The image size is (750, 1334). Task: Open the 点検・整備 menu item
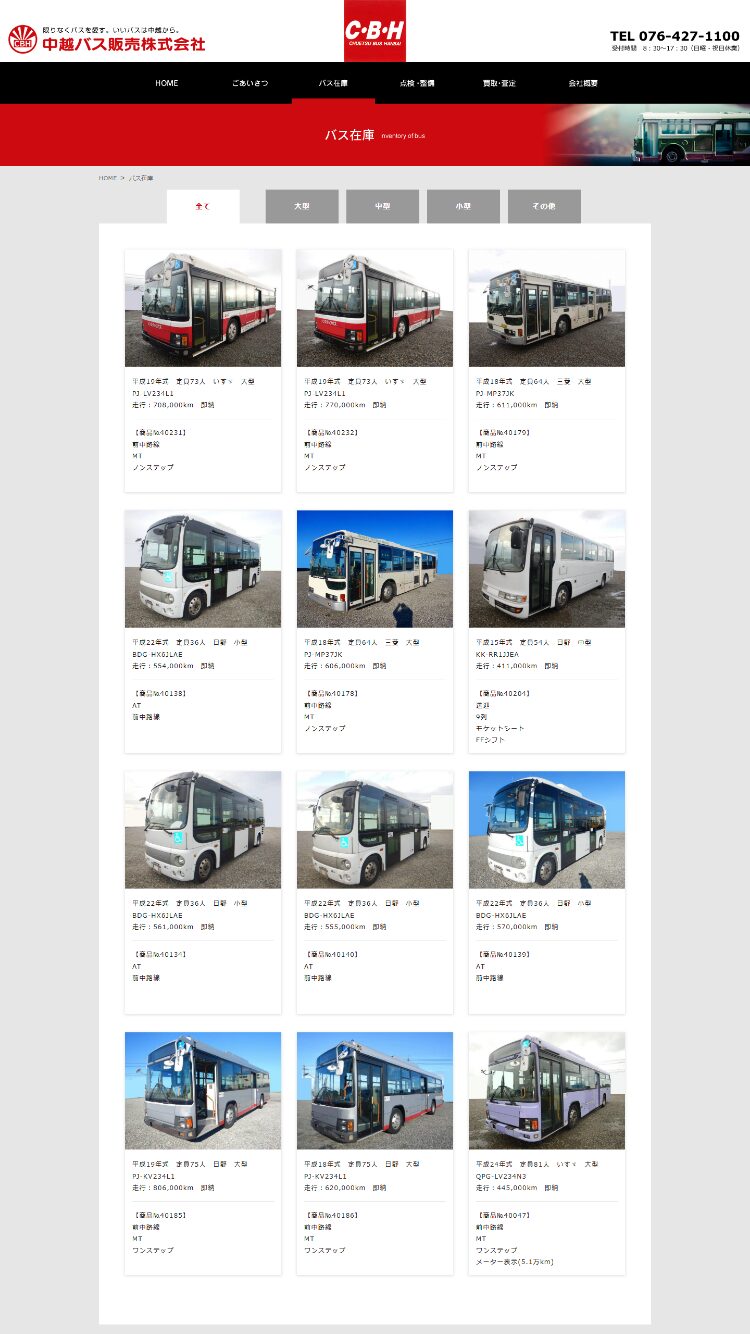[417, 83]
